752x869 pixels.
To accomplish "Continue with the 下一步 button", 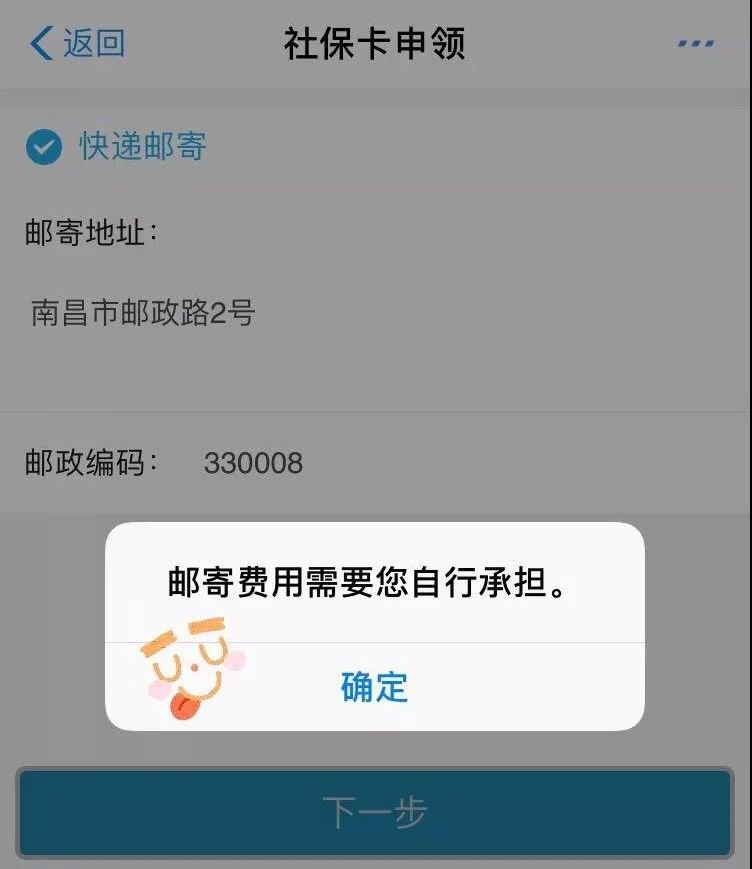I will click(375, 812).
